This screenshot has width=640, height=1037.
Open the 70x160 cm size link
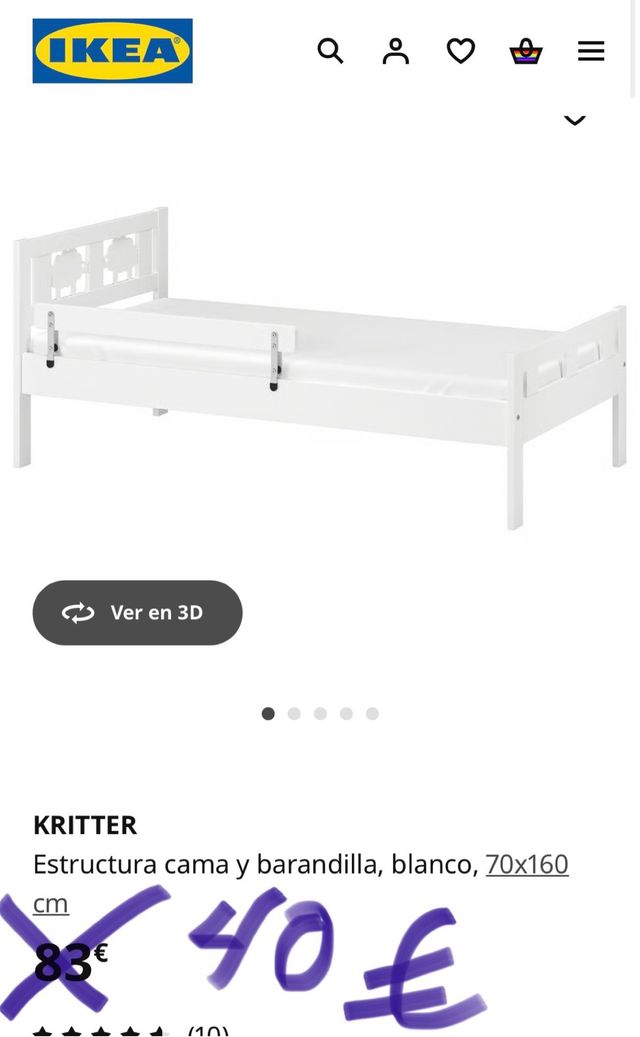coord(526,864)
